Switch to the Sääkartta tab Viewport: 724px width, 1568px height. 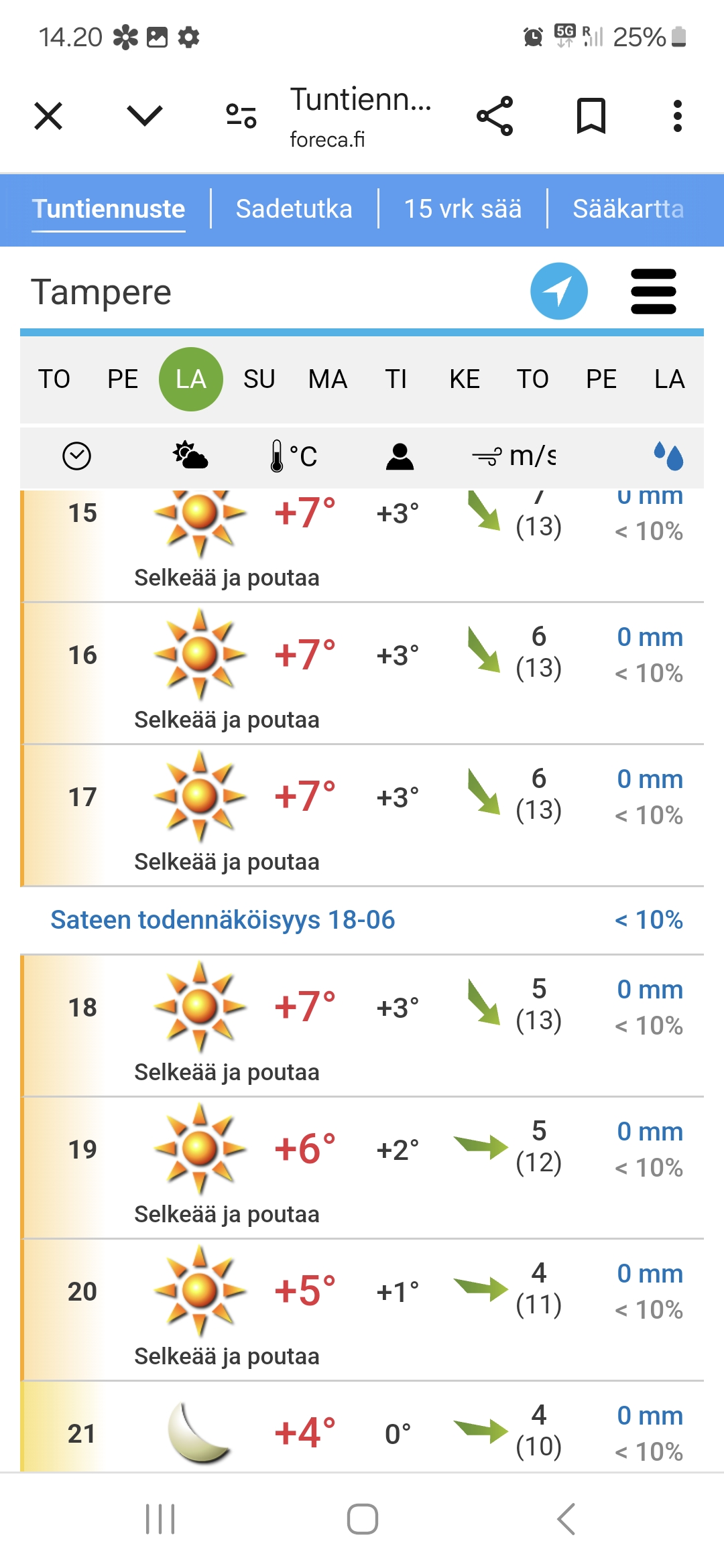tap(628, 209)
